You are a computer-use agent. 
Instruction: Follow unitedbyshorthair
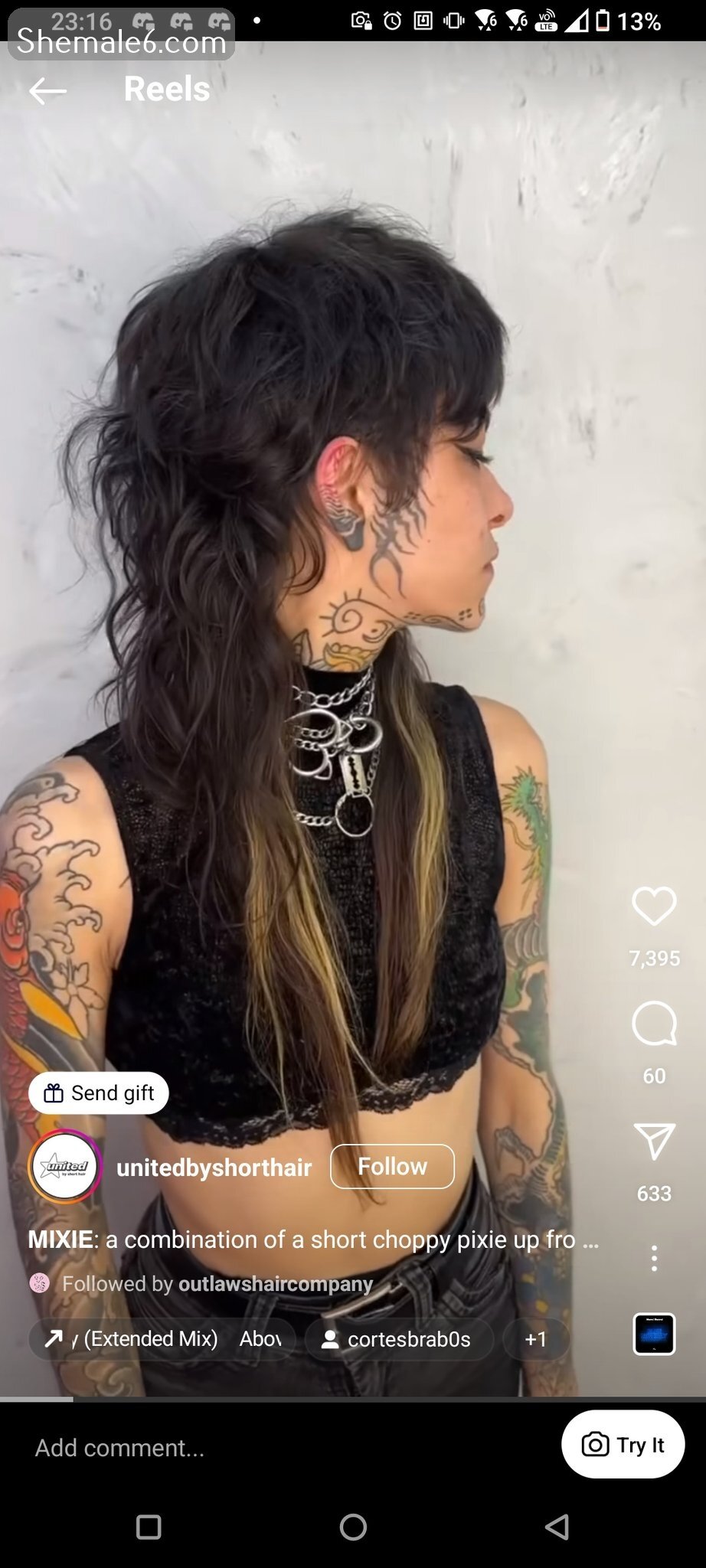click(x=392, y=1166)
